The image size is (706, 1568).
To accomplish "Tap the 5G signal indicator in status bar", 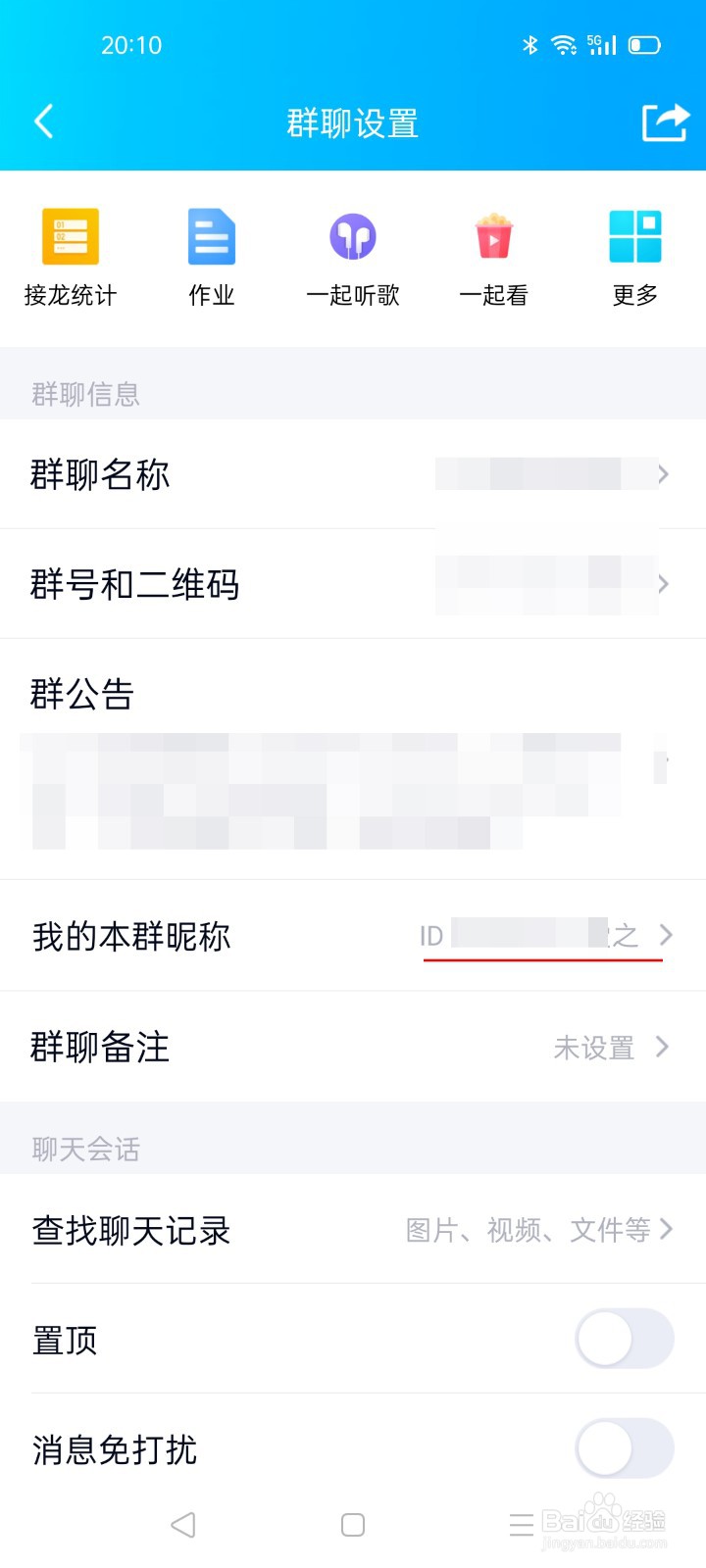I will pyautogui.click(x=600, y=44).
